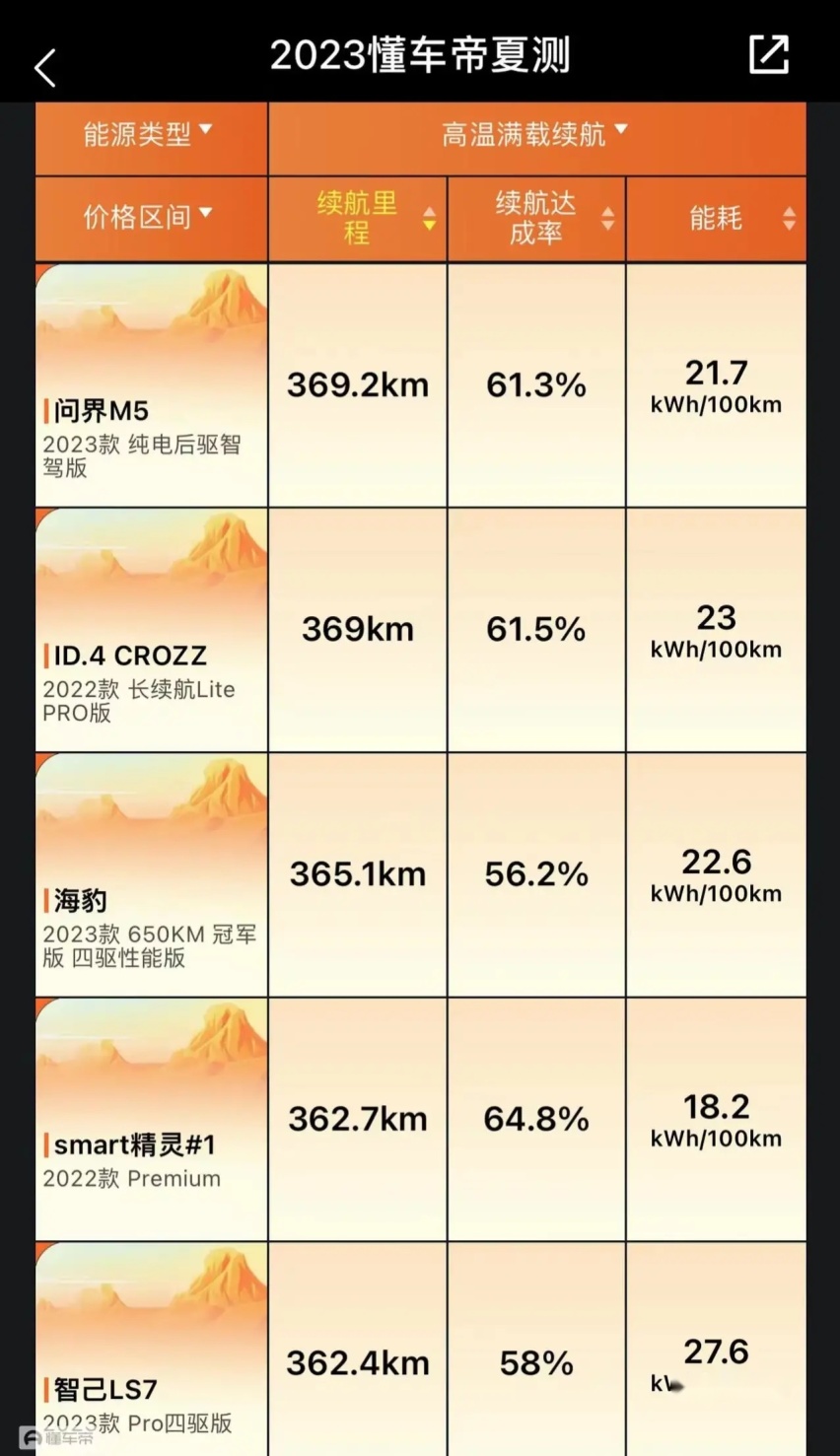Viewport: 840px width, 1456px height.
Task: Open the 能源类型 filter dropdown
Action: 150,134
